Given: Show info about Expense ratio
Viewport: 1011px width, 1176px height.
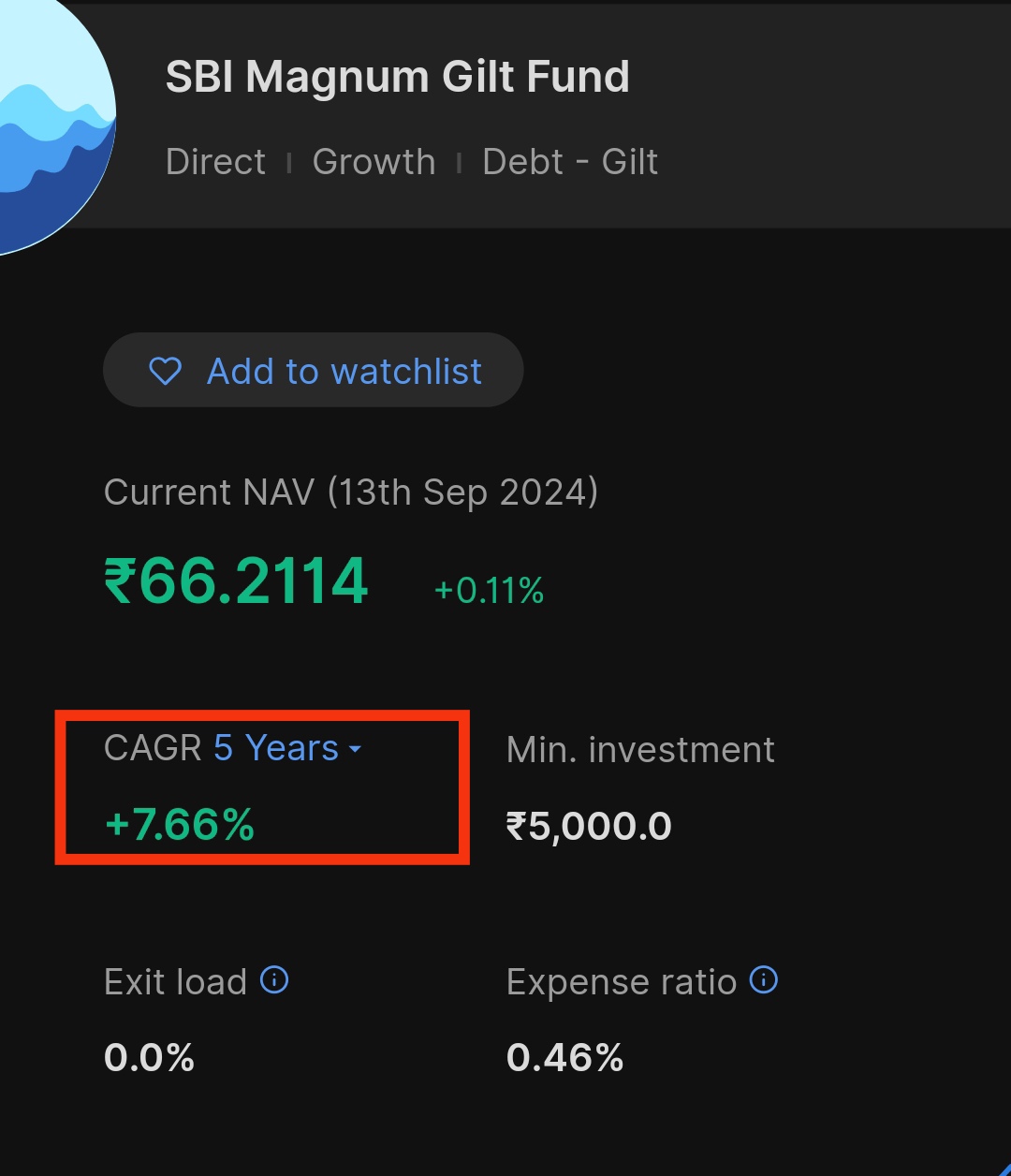Looking at the screenshot, I should (764, 980).
